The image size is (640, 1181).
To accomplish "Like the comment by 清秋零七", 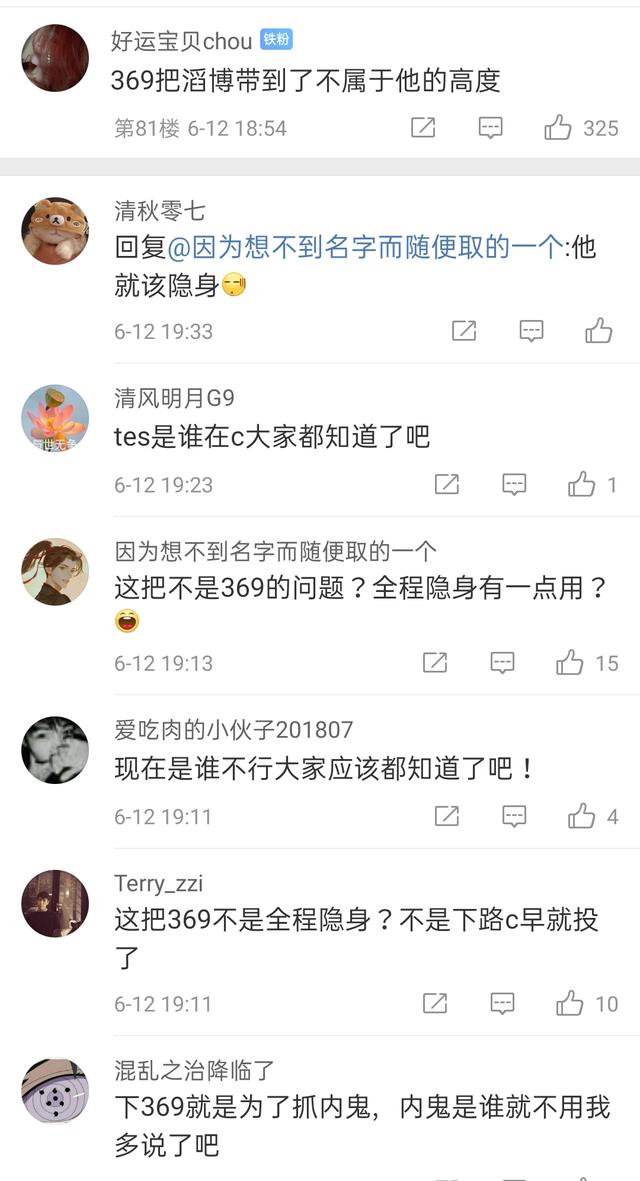I will click(598, 331).
